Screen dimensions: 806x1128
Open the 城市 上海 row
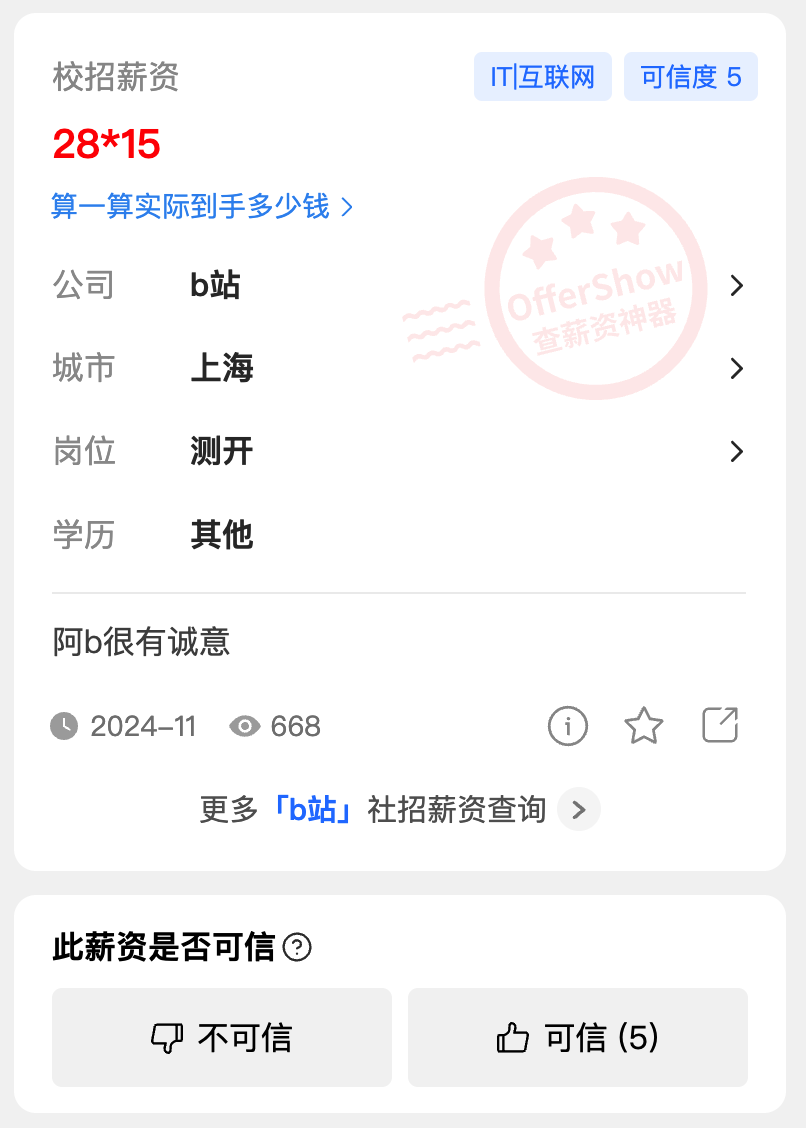pyautogui.click(x=400, y=369)
